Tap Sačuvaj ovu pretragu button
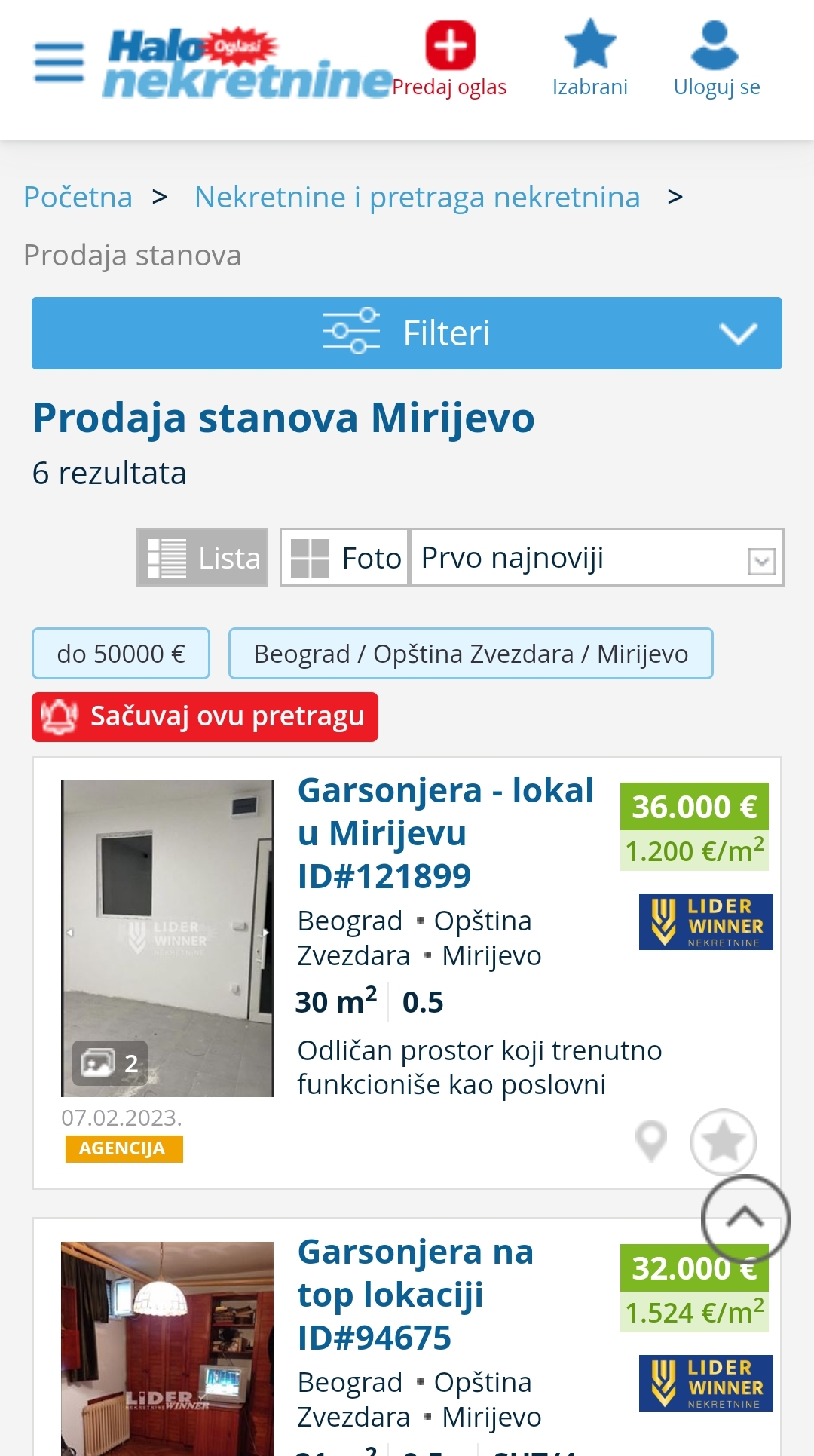 point(205,716)
